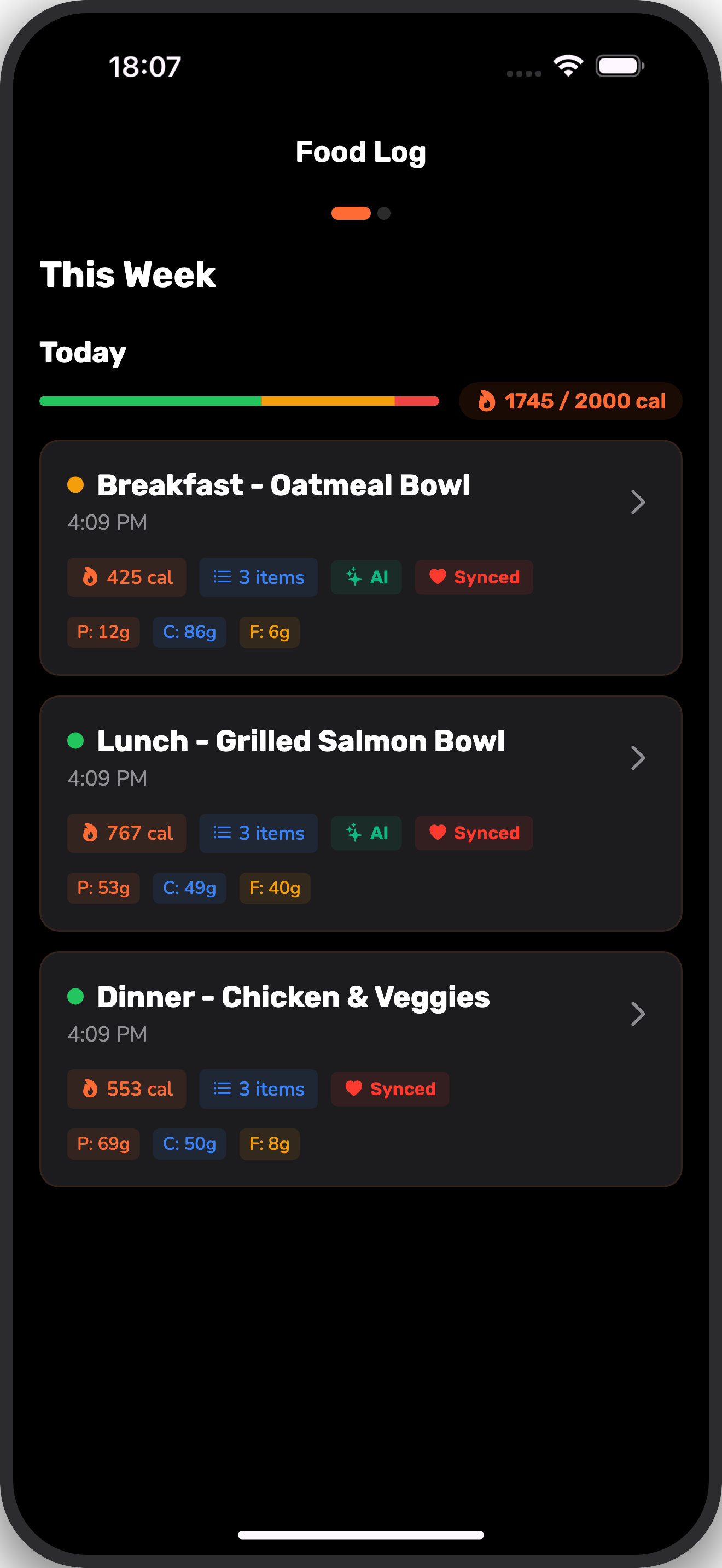Click the list icon showing 3 items for Lunch
This screenshot has height=1568, width=722.
coord(223,833)
